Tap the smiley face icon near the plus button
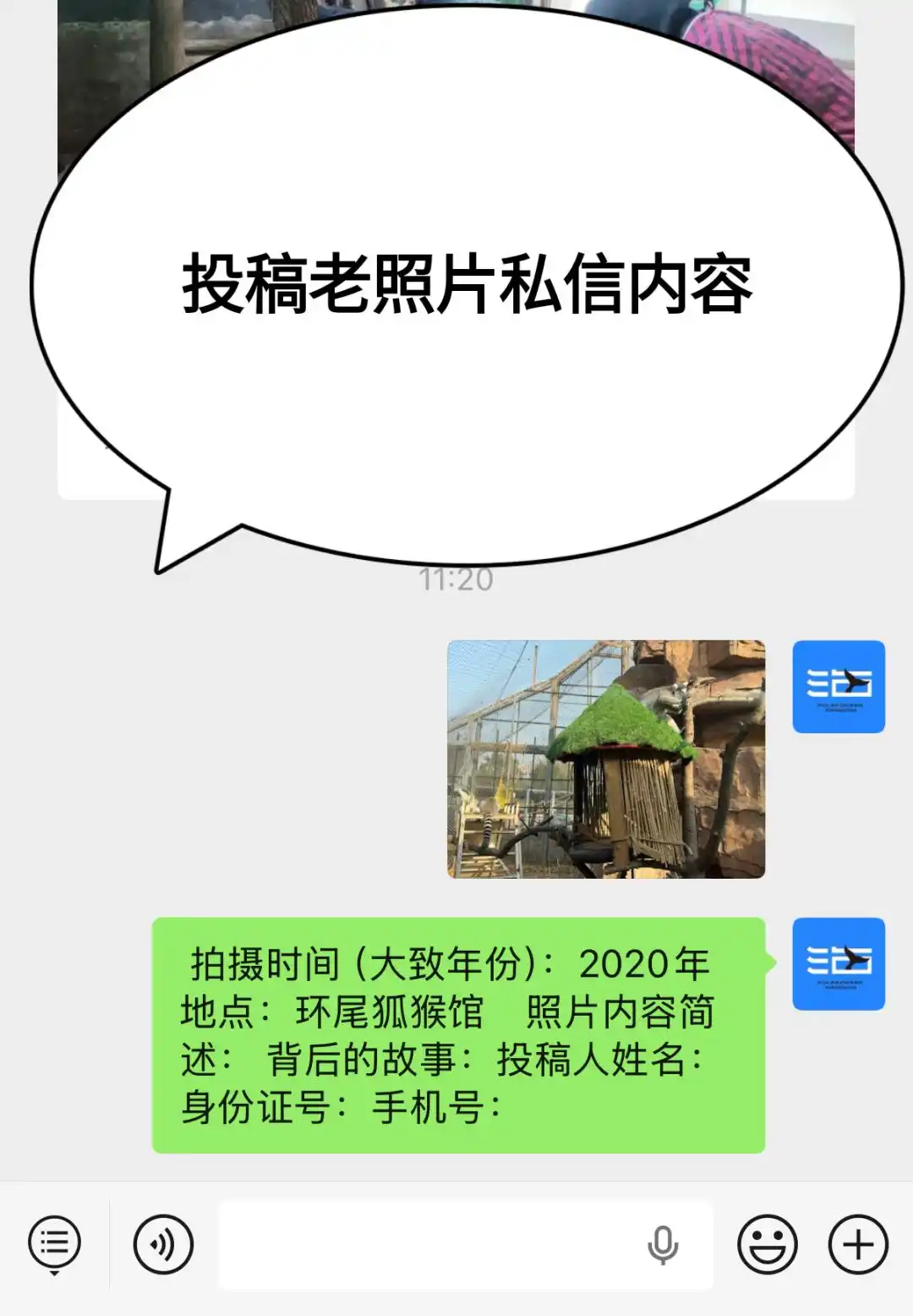The width and height of the screenshot is (913, 1316). (x=766, y=1245)
